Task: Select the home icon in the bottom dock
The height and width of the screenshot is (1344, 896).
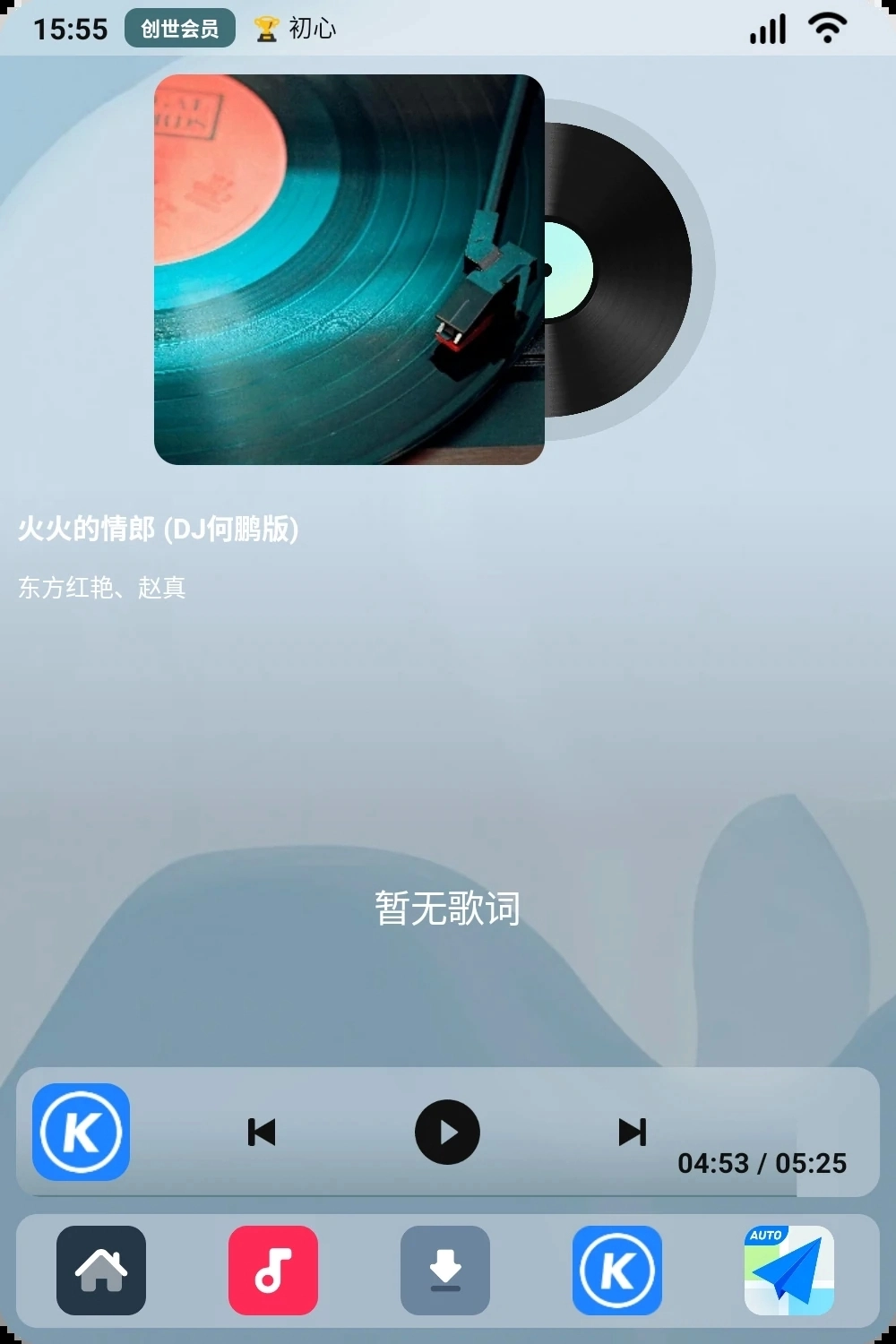Action: (100, 1271)
